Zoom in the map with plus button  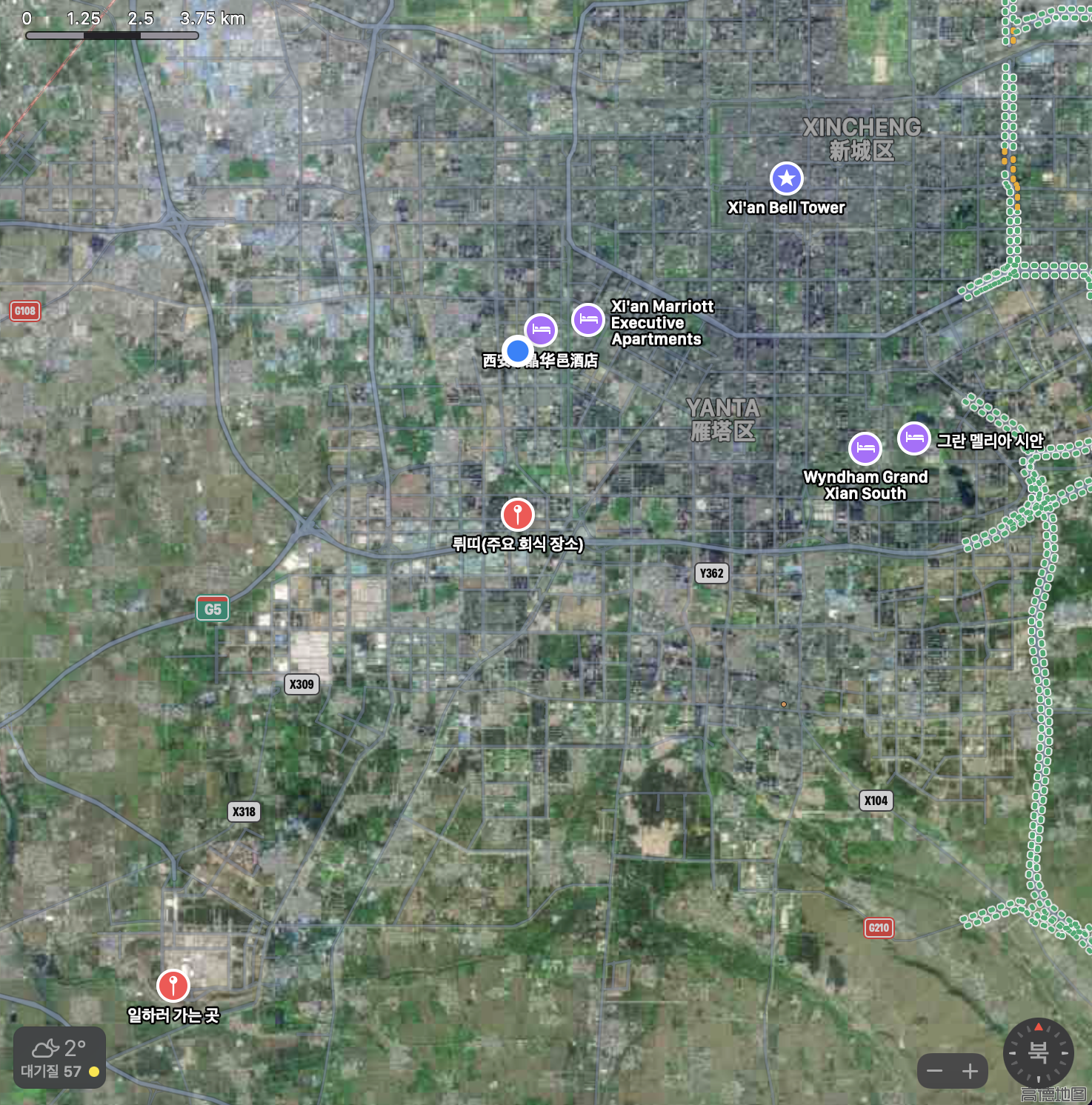tap(970, 1071)
